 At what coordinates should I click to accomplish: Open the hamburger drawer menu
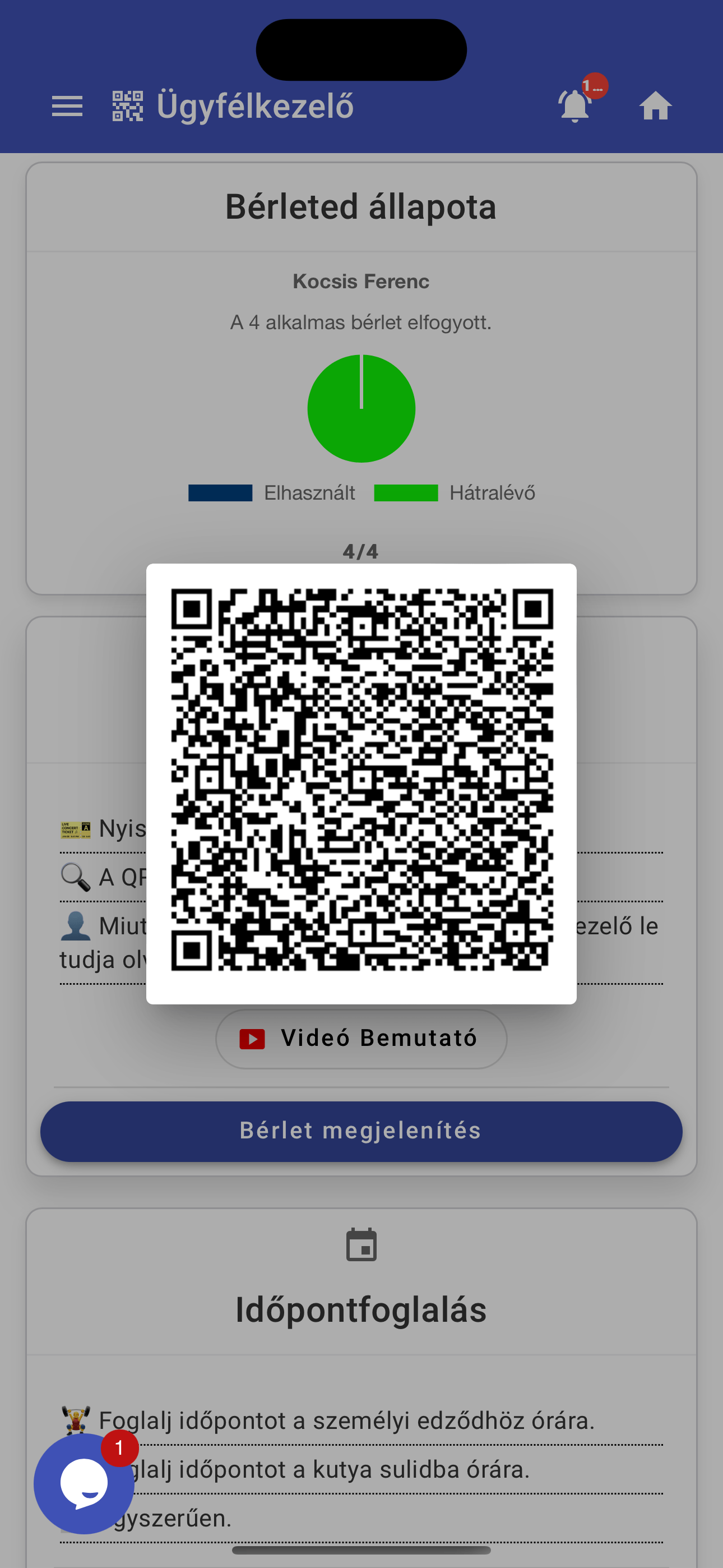coord(67,107)
